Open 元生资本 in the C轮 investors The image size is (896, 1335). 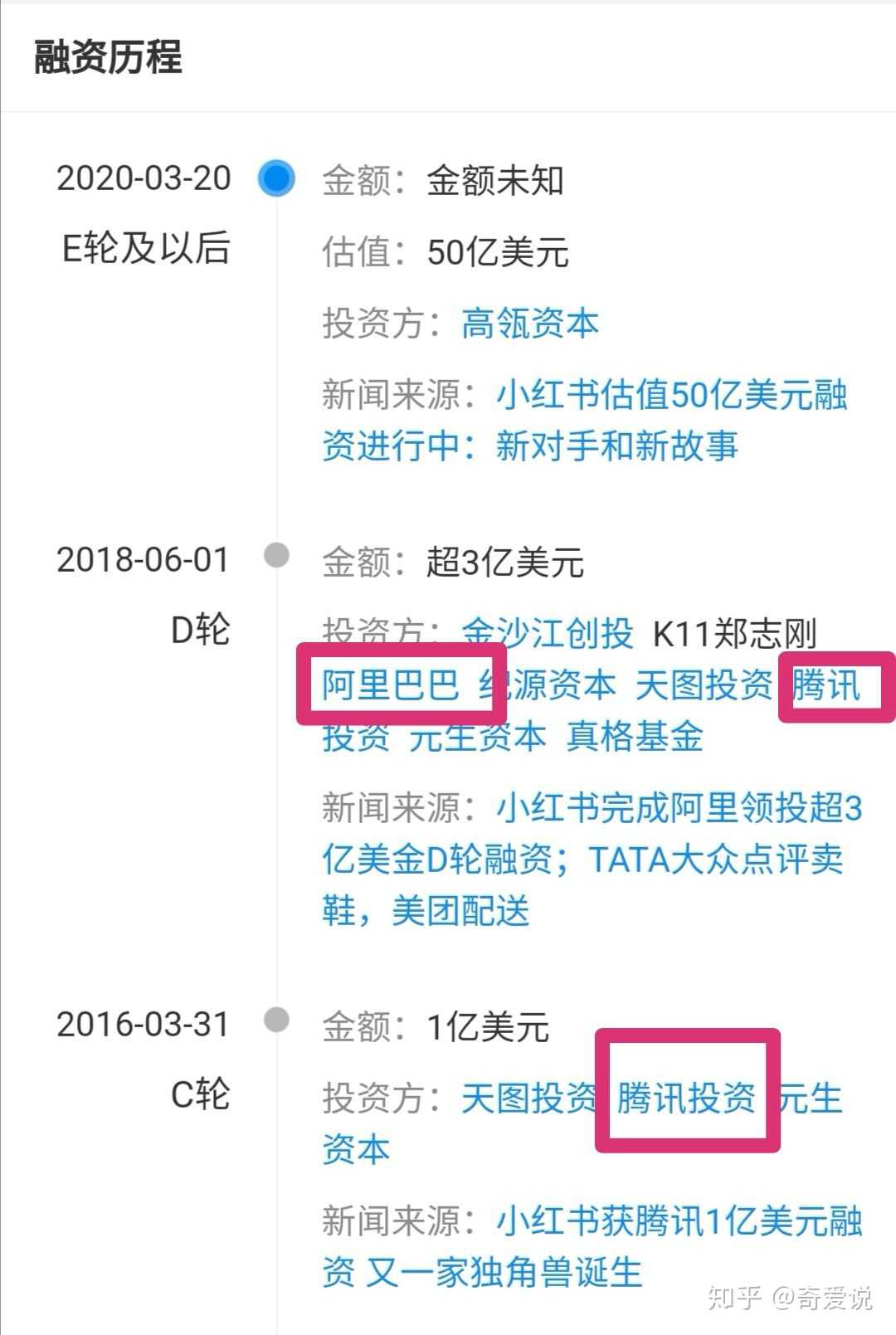(x=811, y=1098)
